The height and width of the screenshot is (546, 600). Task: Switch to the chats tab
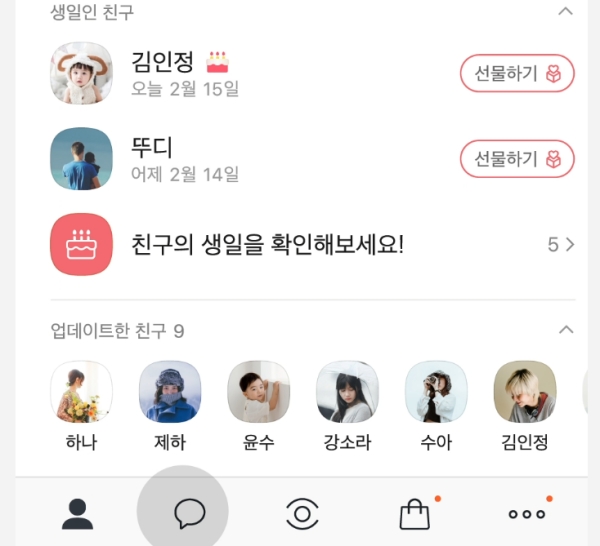189,514
